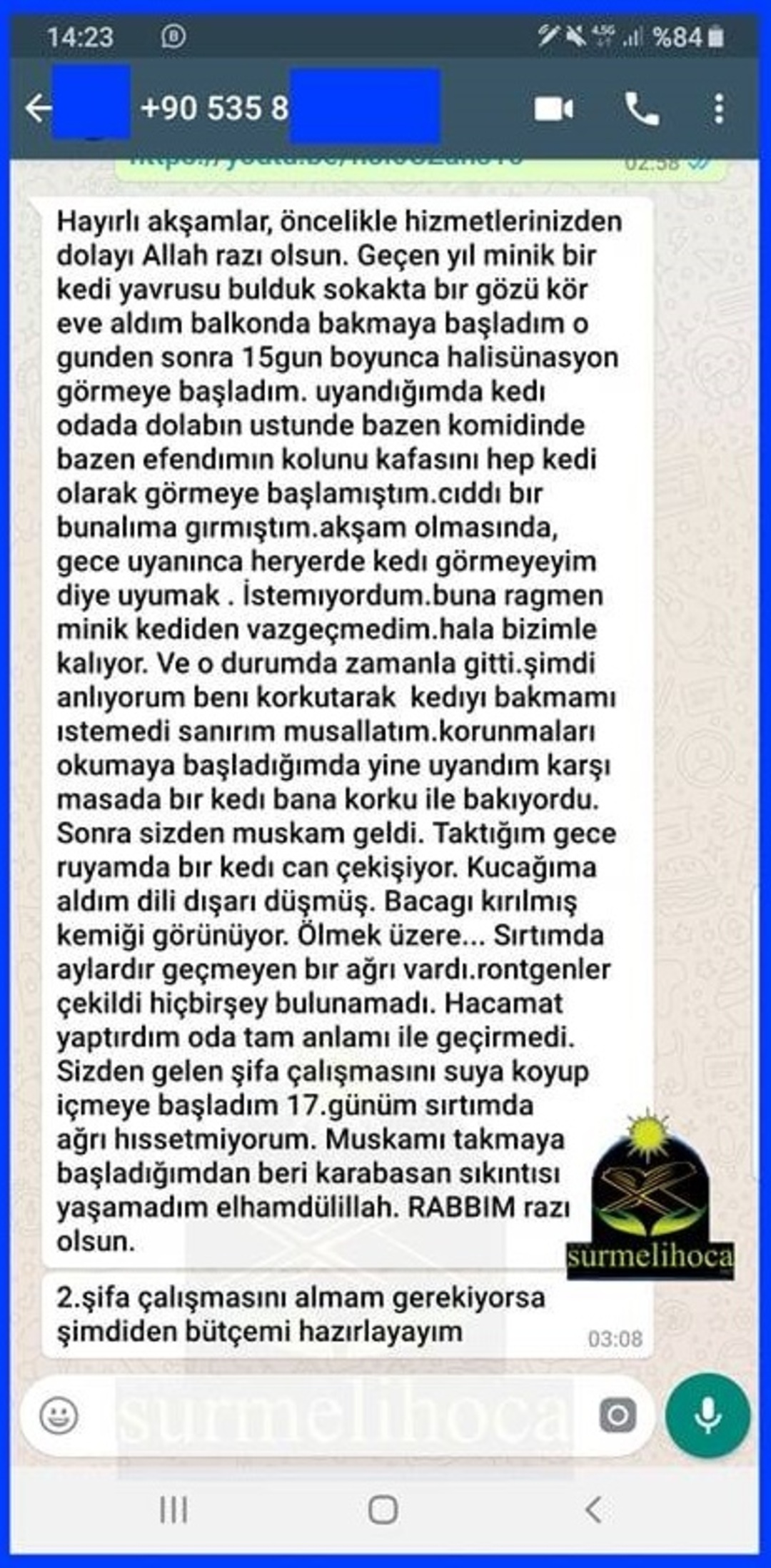
Task: Go back to the chats list
Action: pos(37,108)
